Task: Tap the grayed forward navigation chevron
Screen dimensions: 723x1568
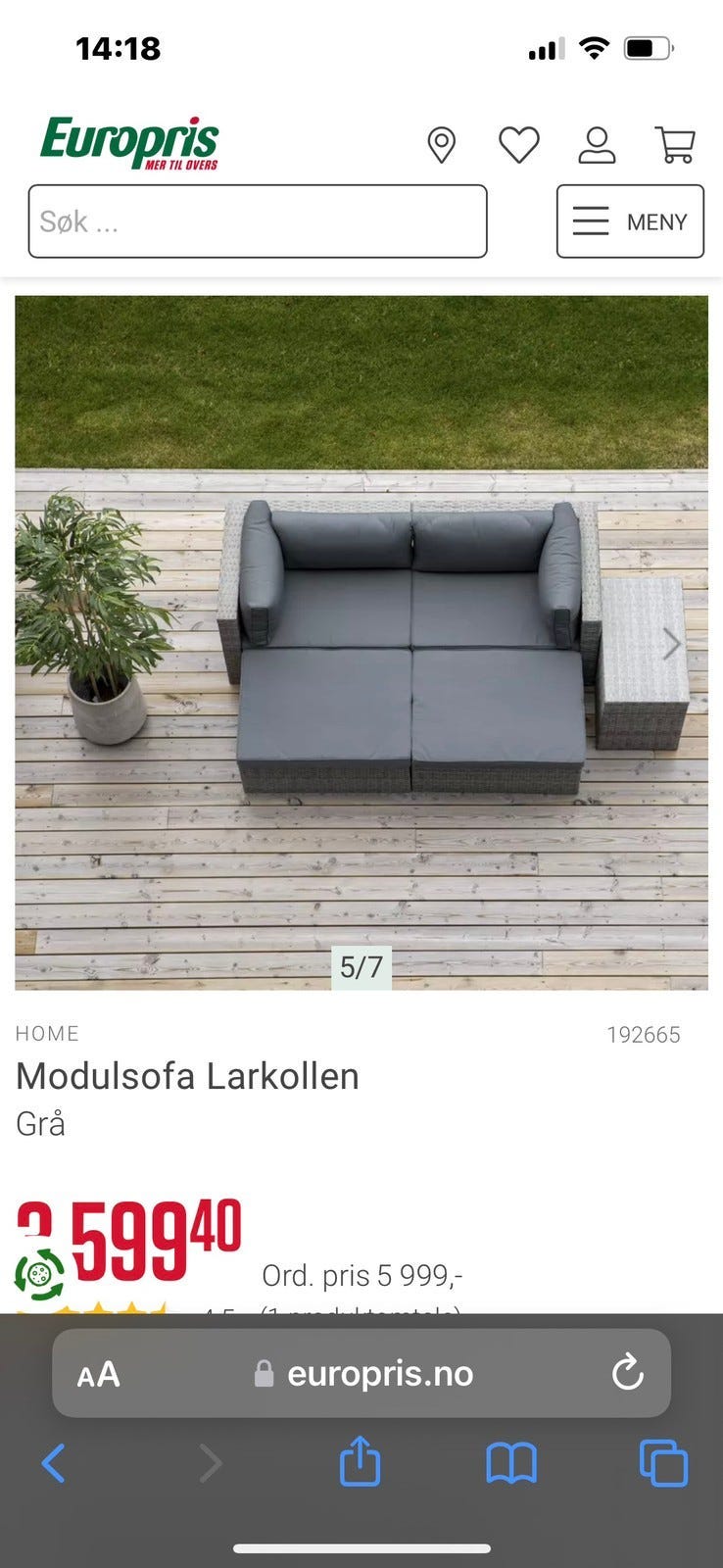Action: click(x=210, y=1463)
